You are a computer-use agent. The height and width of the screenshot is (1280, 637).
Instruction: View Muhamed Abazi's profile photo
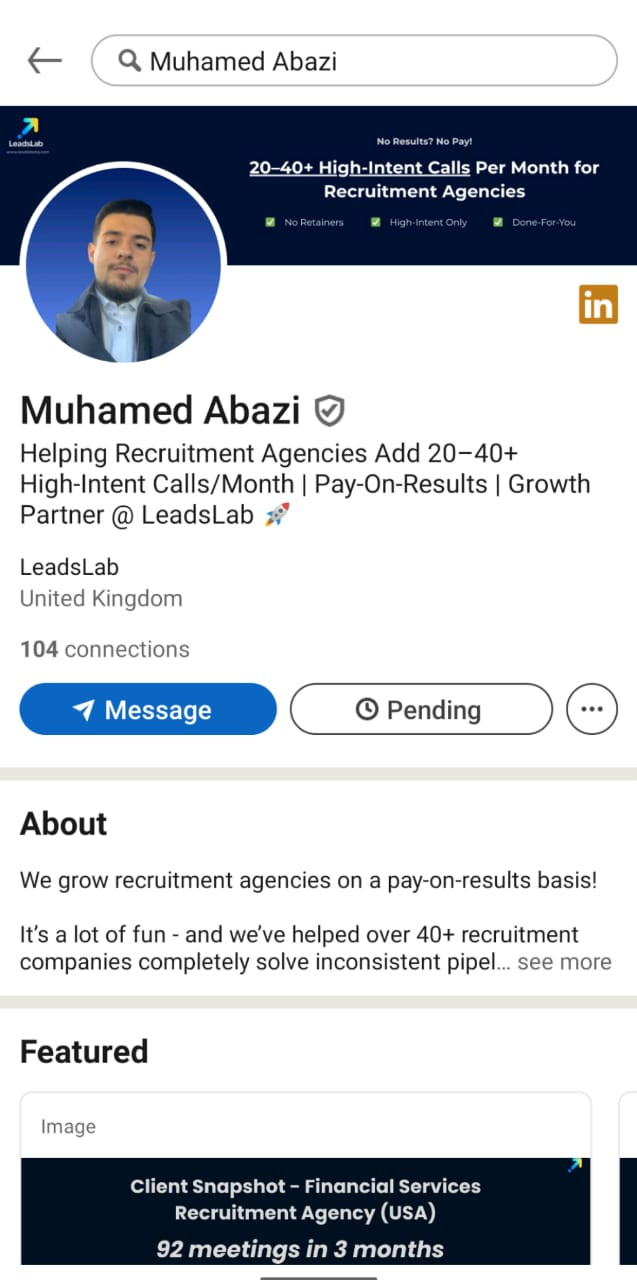[122, 266]
